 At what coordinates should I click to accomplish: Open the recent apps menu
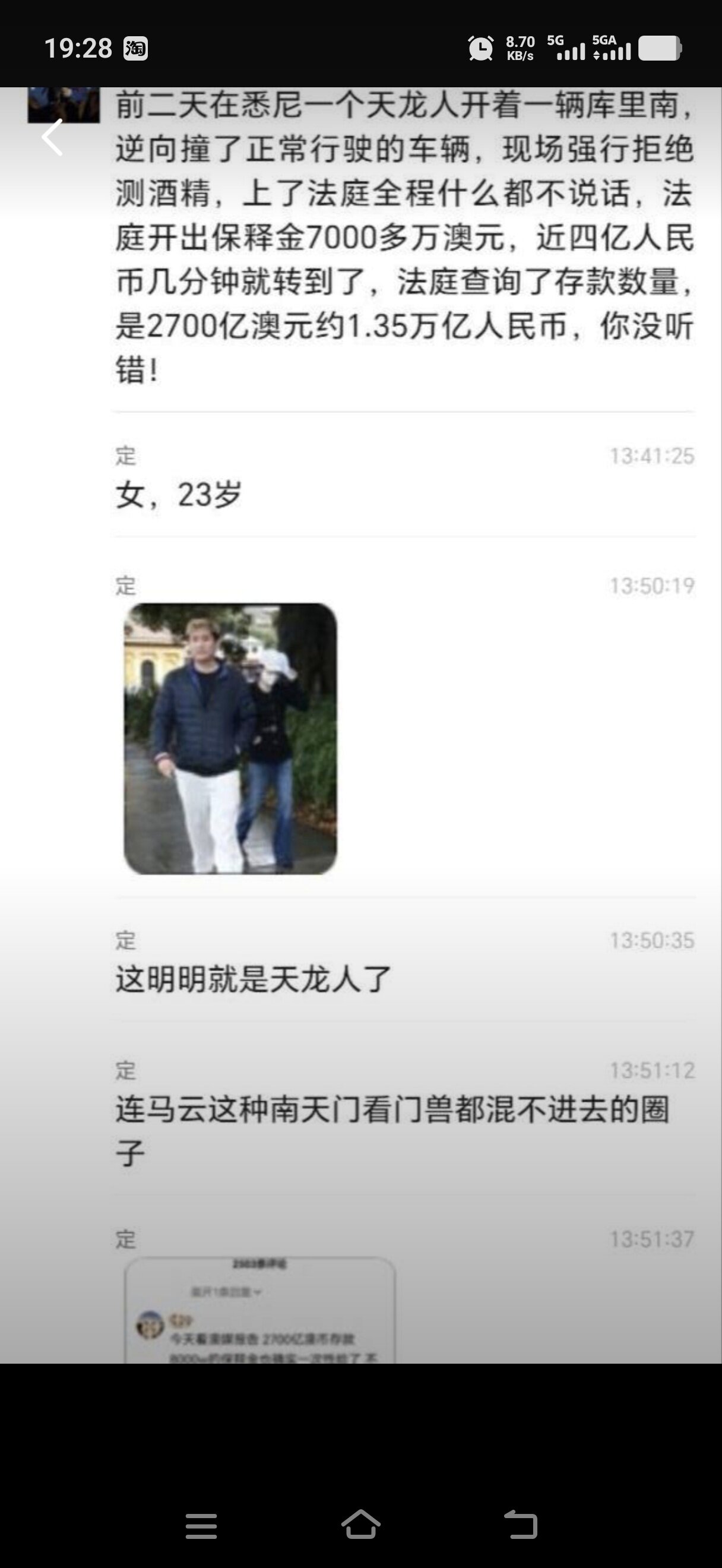[201, 1526]
